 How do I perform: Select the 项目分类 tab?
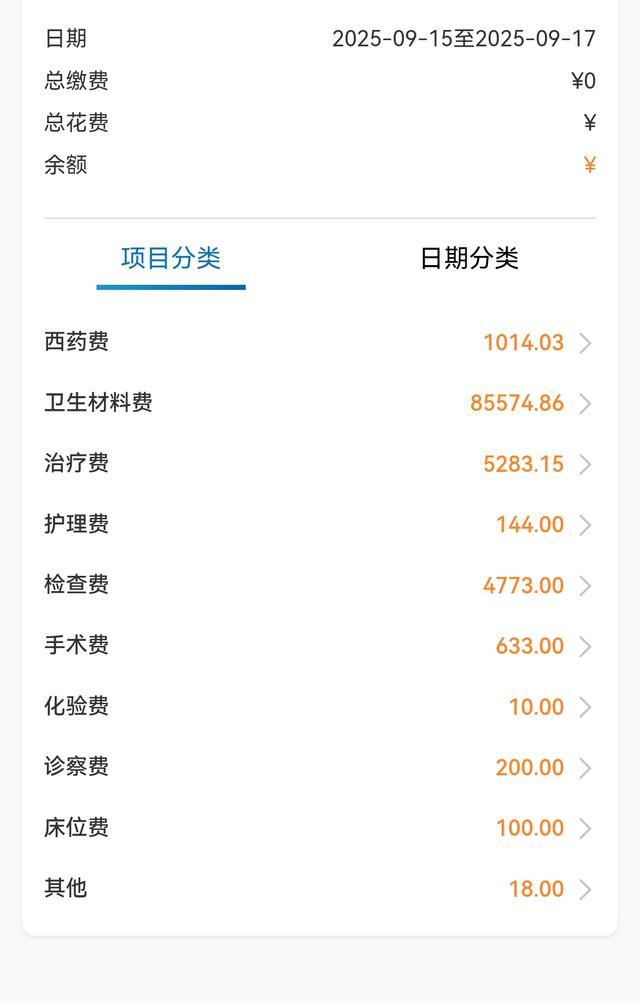[x=170, y=258]
